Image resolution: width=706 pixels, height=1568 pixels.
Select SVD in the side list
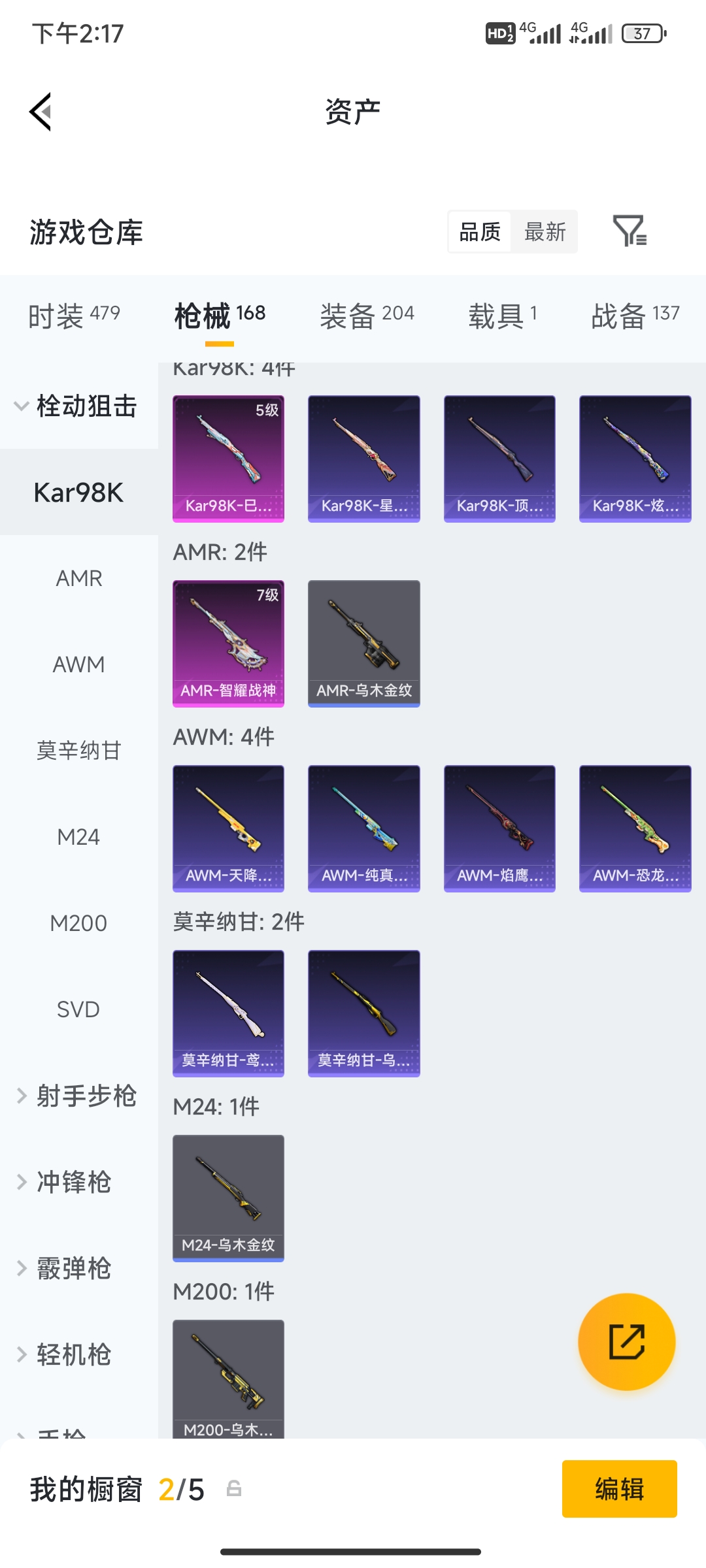78,1009
